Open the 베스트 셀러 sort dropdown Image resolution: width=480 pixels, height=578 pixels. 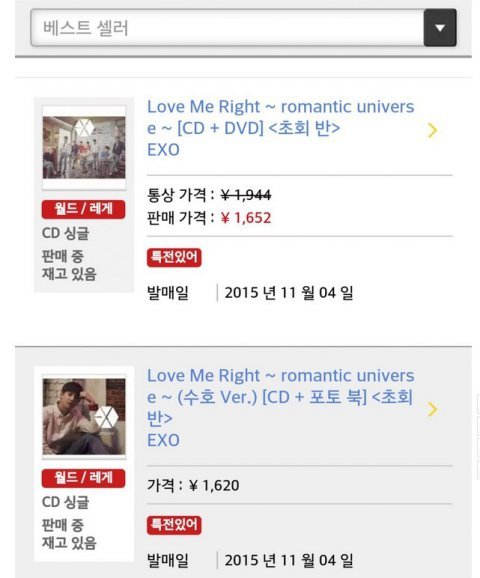(x=243, y=28)
